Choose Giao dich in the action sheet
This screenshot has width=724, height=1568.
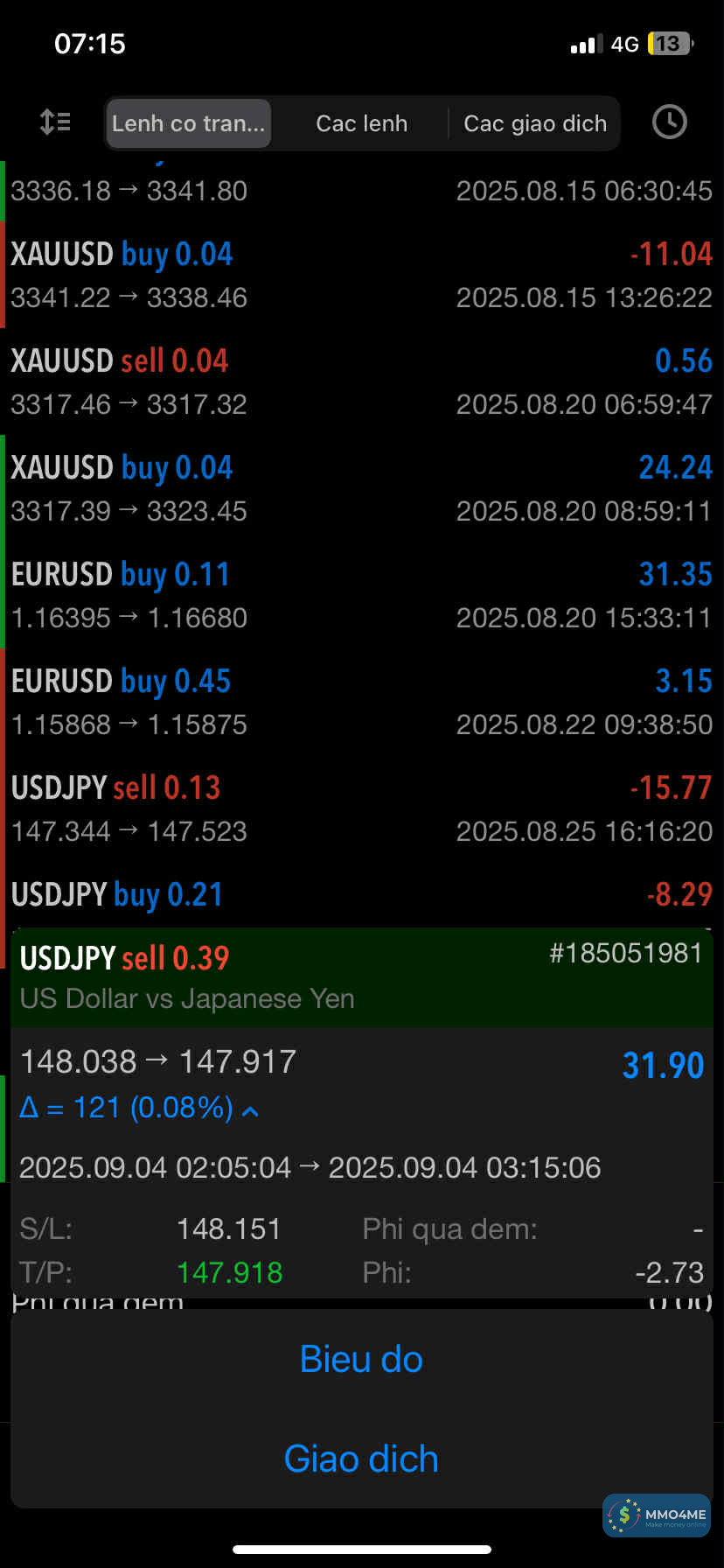click(361, 1459)
